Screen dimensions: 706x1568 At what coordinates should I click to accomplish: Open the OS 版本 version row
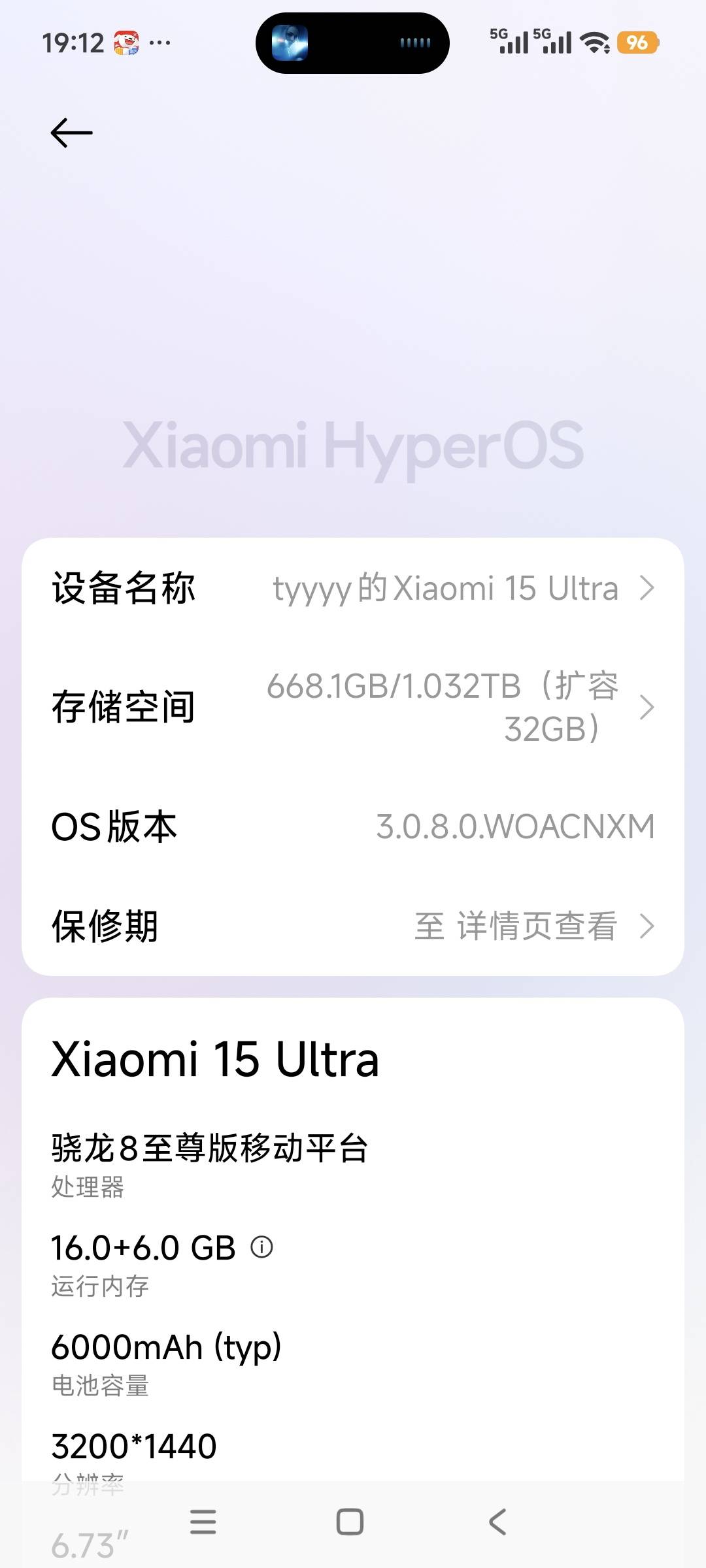coord(353,826)
